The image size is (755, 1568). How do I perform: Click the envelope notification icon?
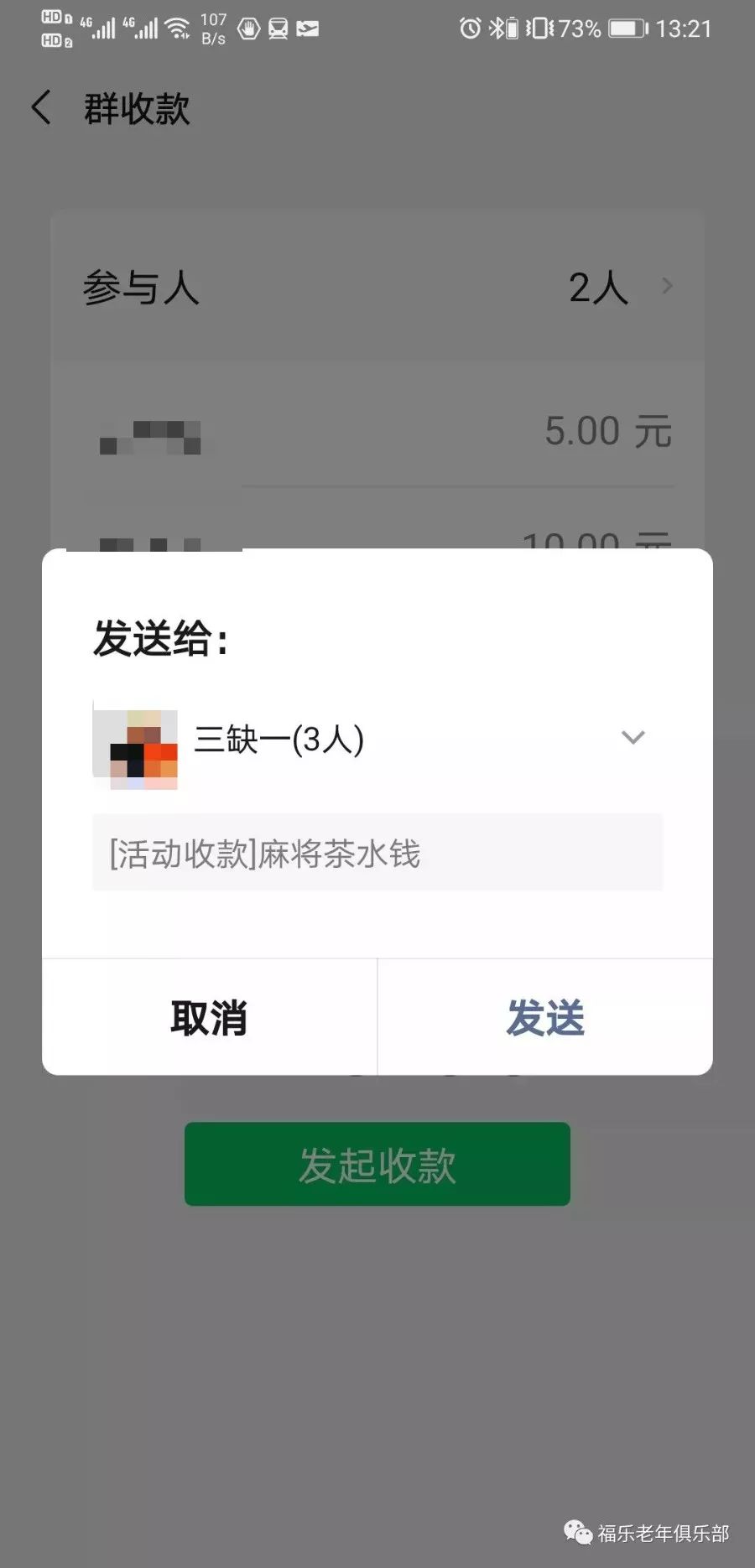click(x=307, y=28)
